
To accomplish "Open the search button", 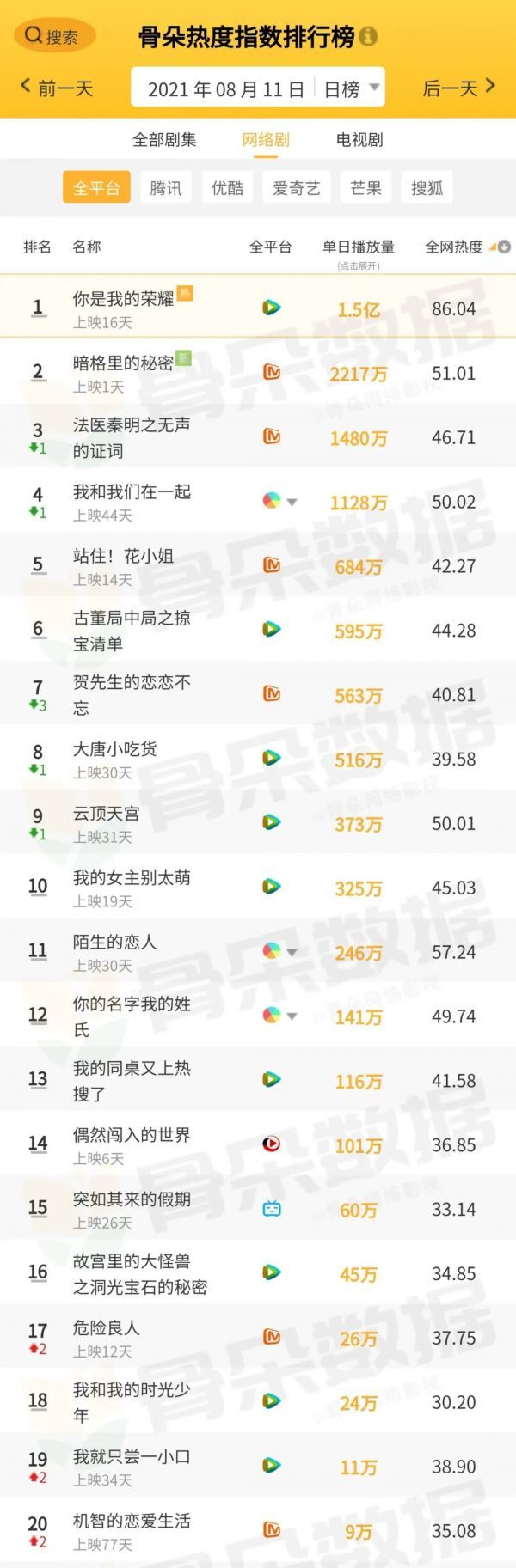I will 53,36.
